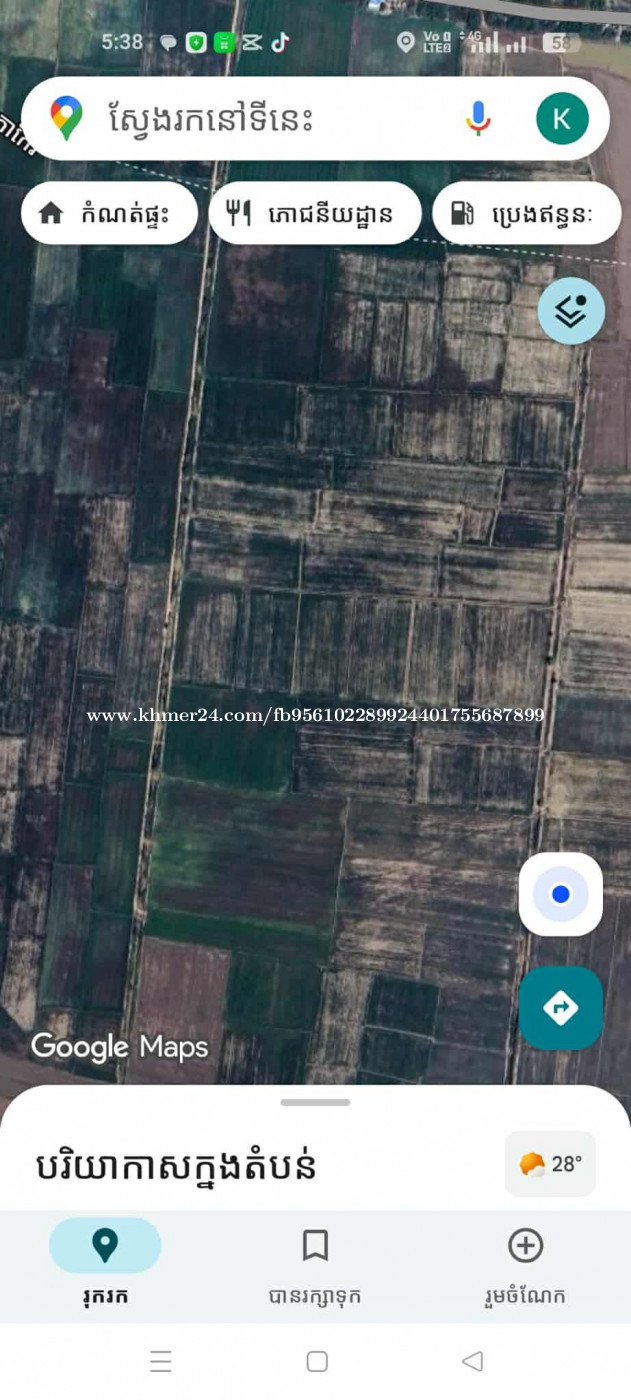Viewport: 631px width, 1400px height.
Task: Go back with the system back button
Action: [x=472, y=1361]
